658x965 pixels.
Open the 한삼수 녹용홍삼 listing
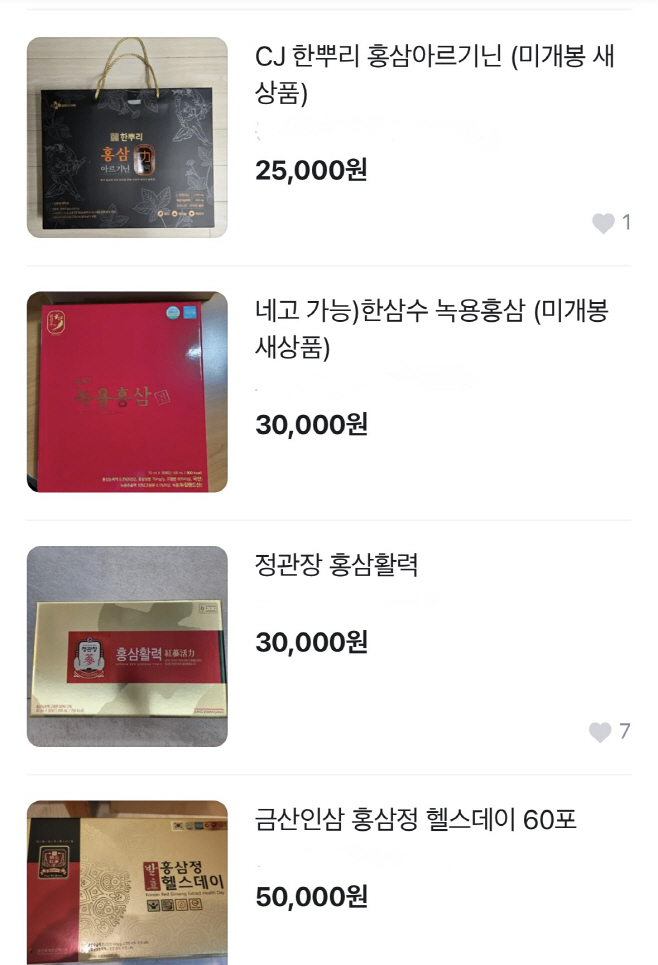(x=431, y=329)
